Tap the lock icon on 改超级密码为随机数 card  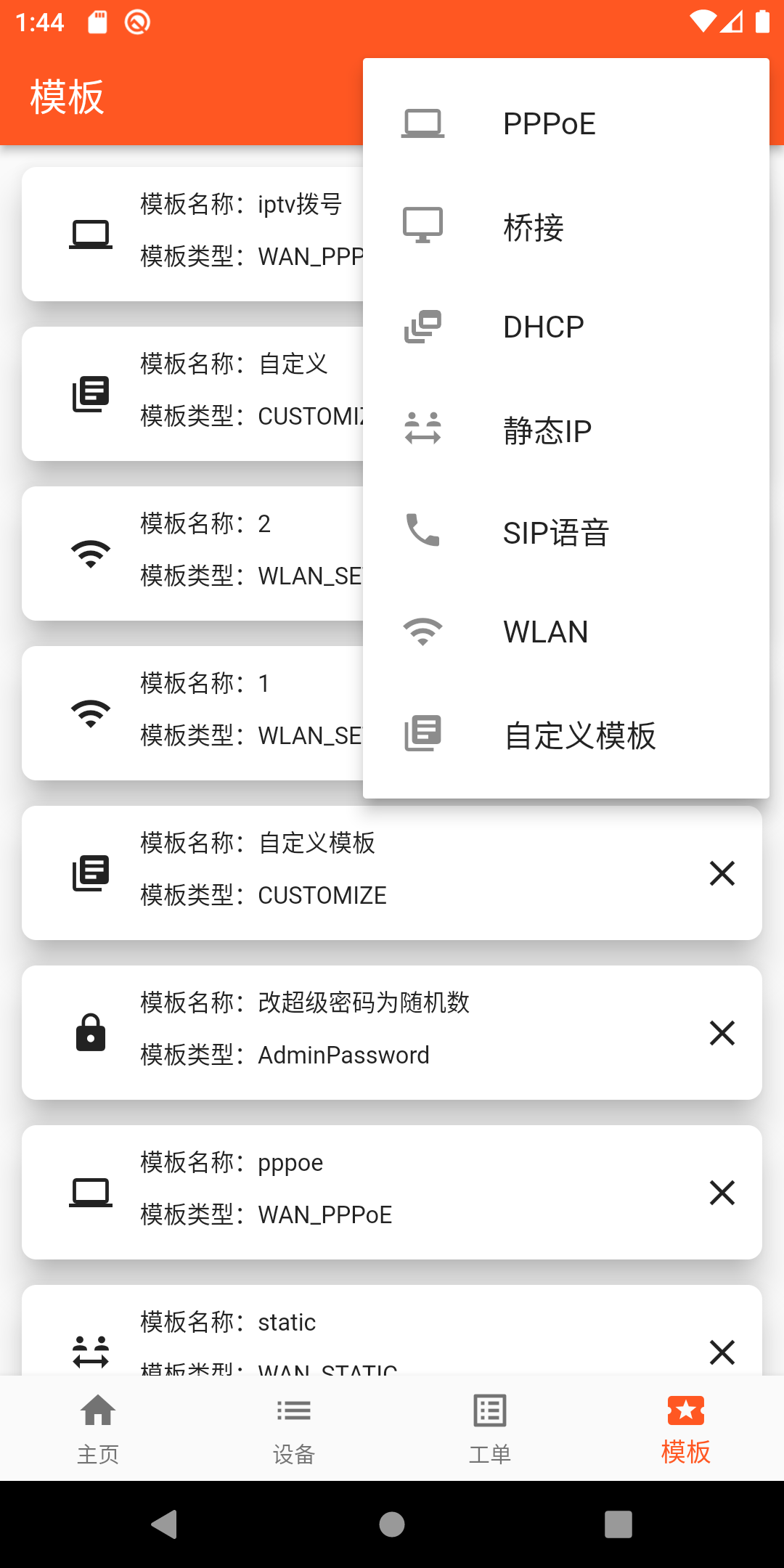coord(91,1033)
